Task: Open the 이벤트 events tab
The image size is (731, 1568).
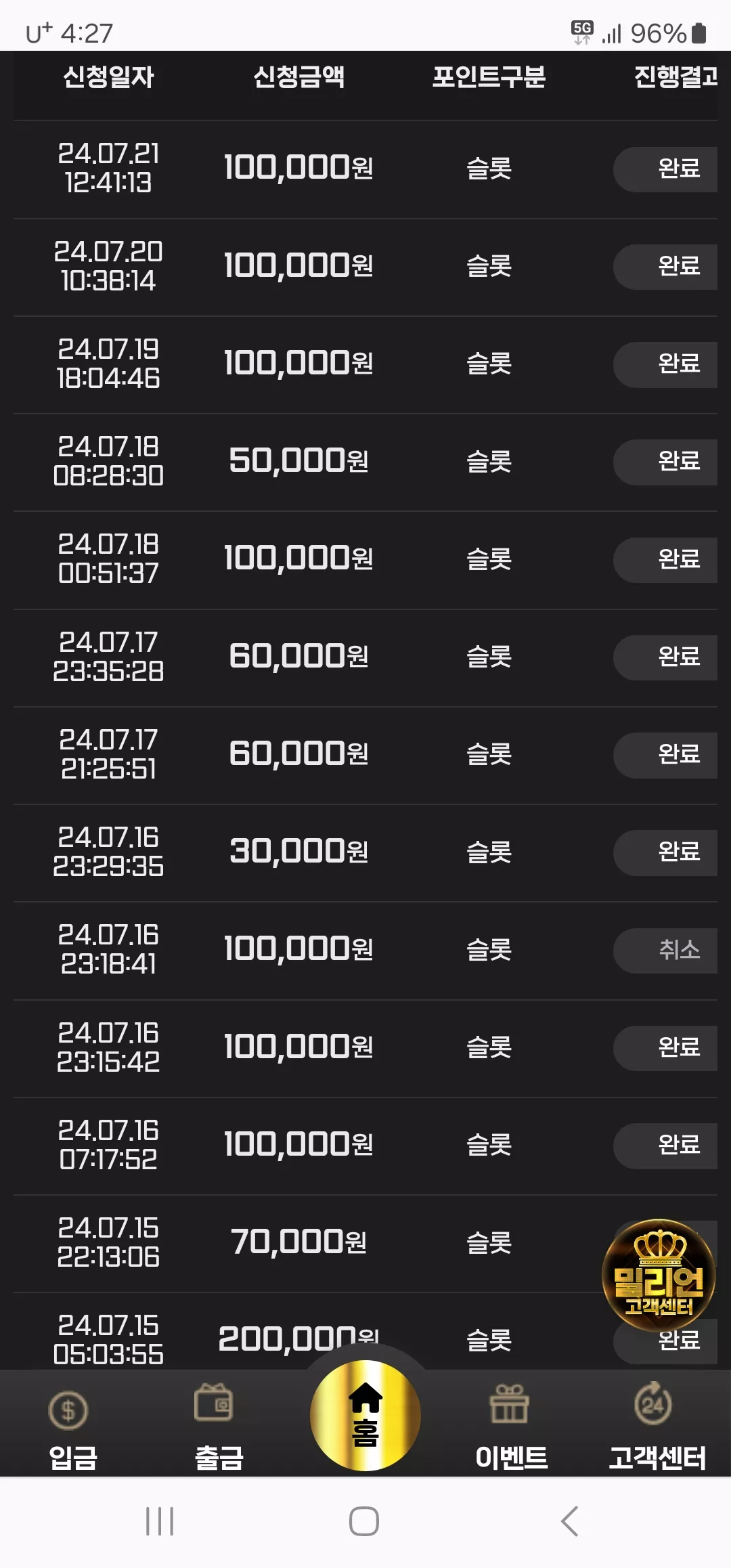Action: (511, 1427)
